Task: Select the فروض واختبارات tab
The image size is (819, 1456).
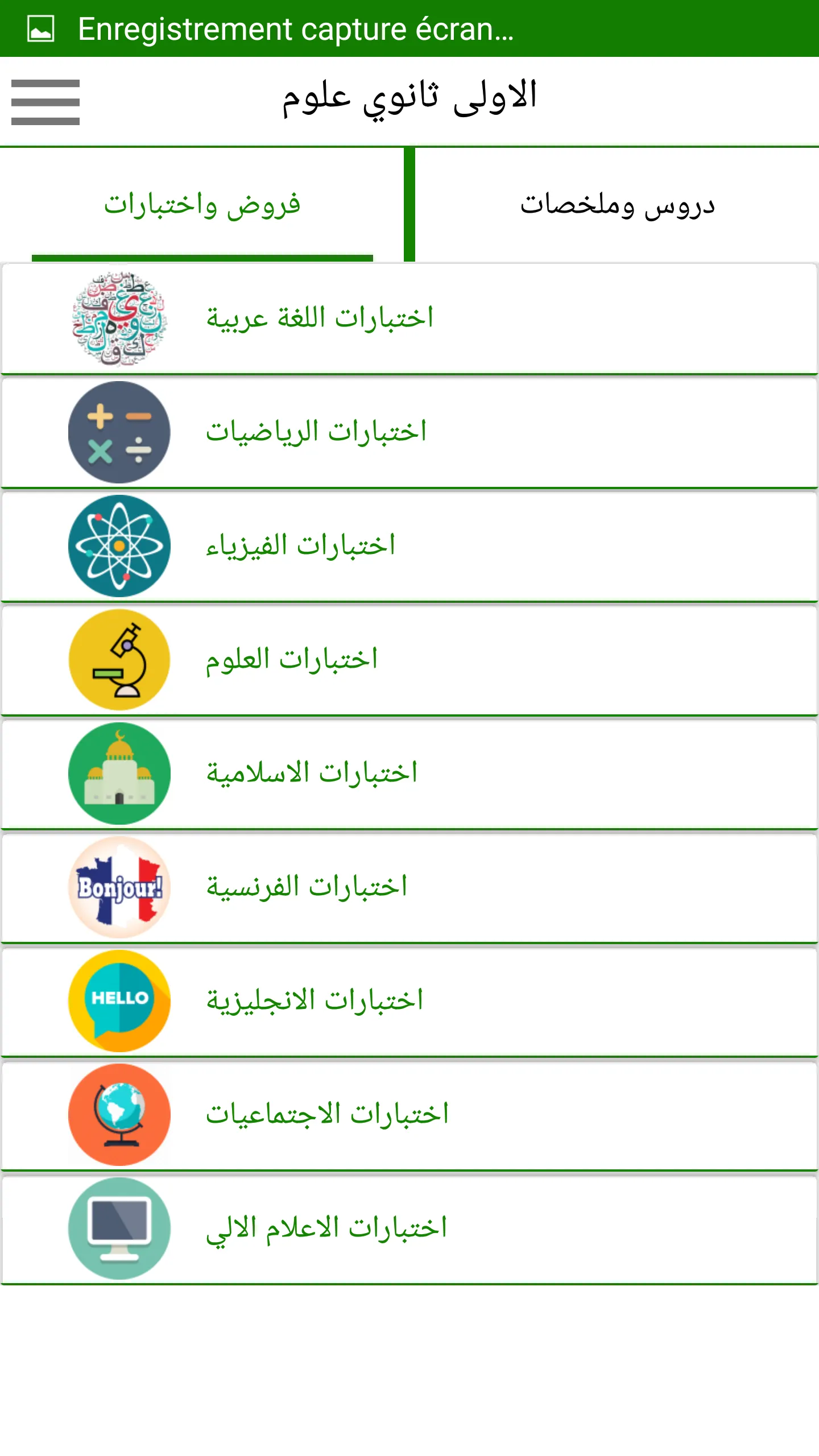Action: [202, 205]
